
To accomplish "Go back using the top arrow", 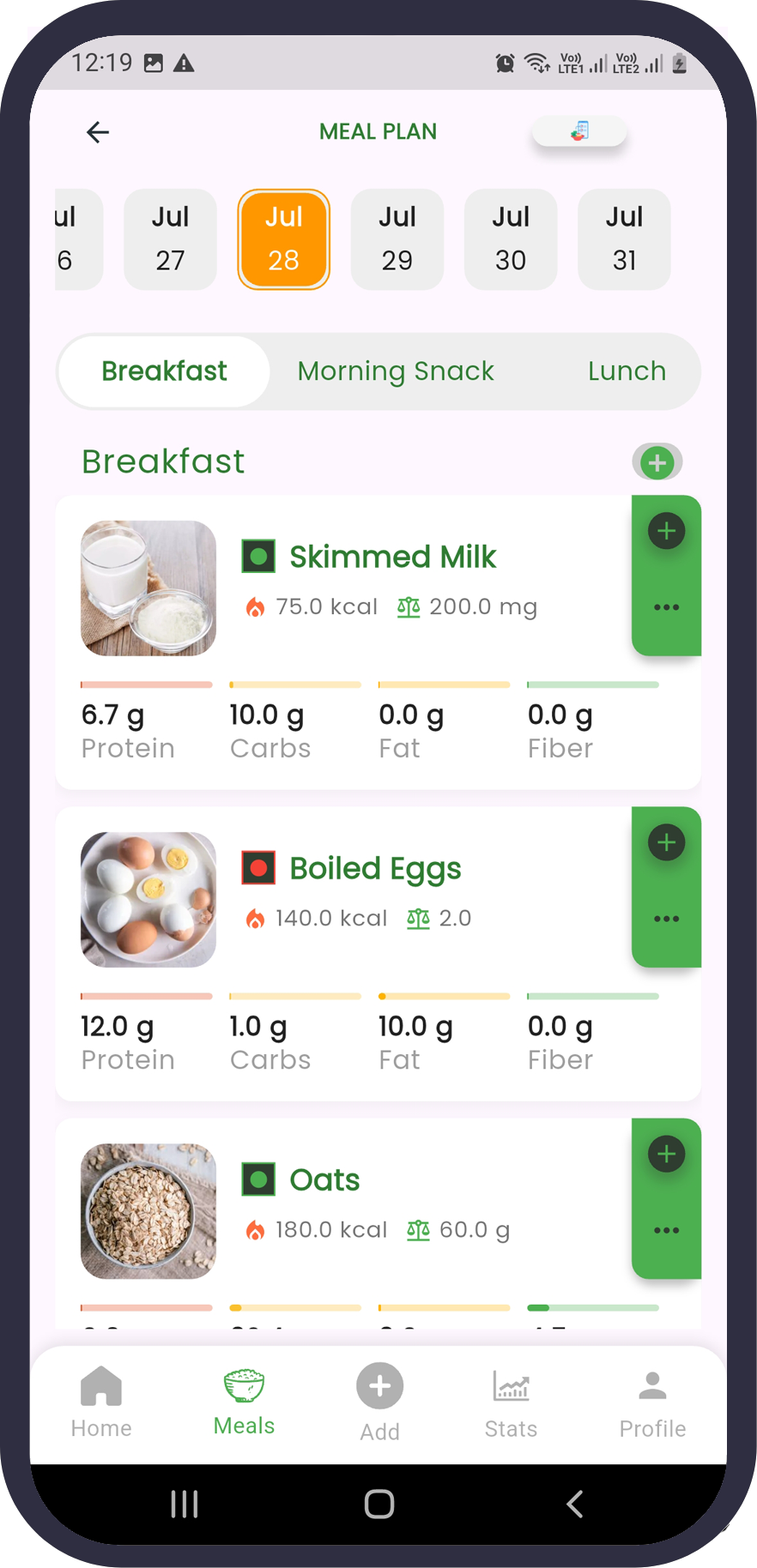I will click(98, 132).
